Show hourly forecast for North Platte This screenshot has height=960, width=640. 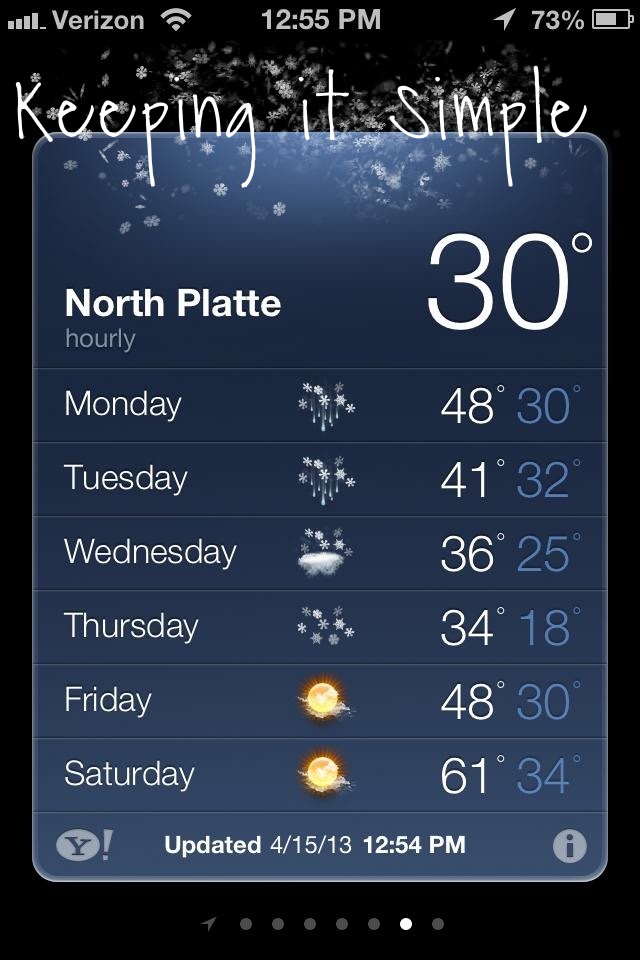[x=100, y=339]
